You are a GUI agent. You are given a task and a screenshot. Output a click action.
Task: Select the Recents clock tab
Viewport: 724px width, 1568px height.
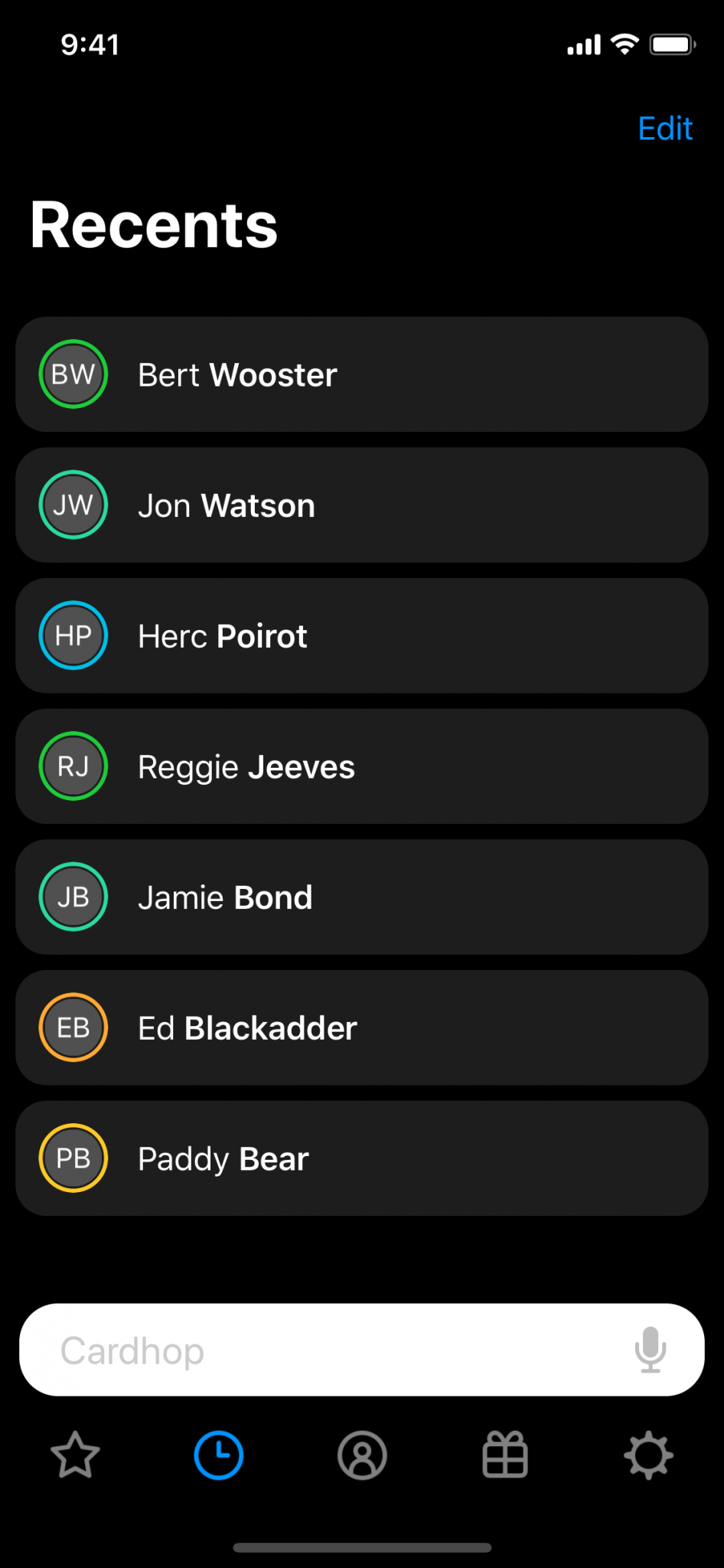(219, 1455)
